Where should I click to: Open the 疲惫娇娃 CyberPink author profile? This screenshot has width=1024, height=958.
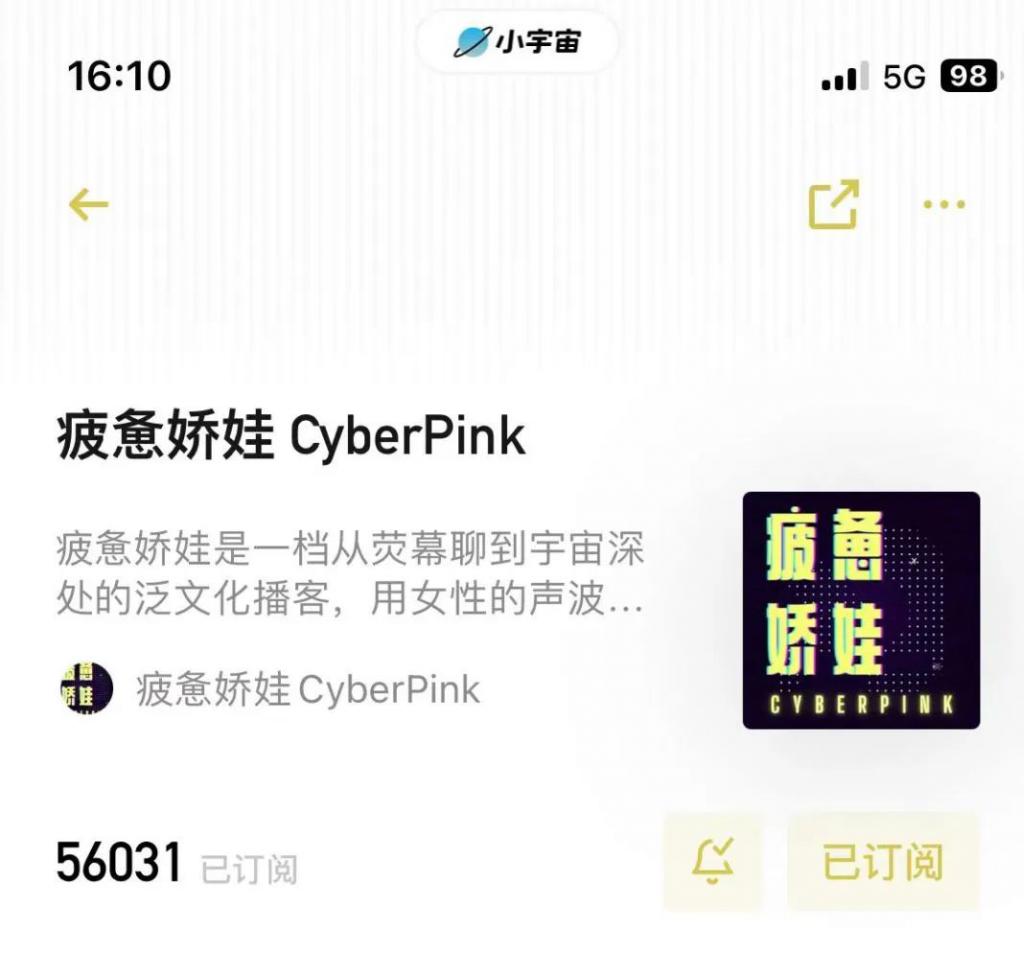(270, 689)
